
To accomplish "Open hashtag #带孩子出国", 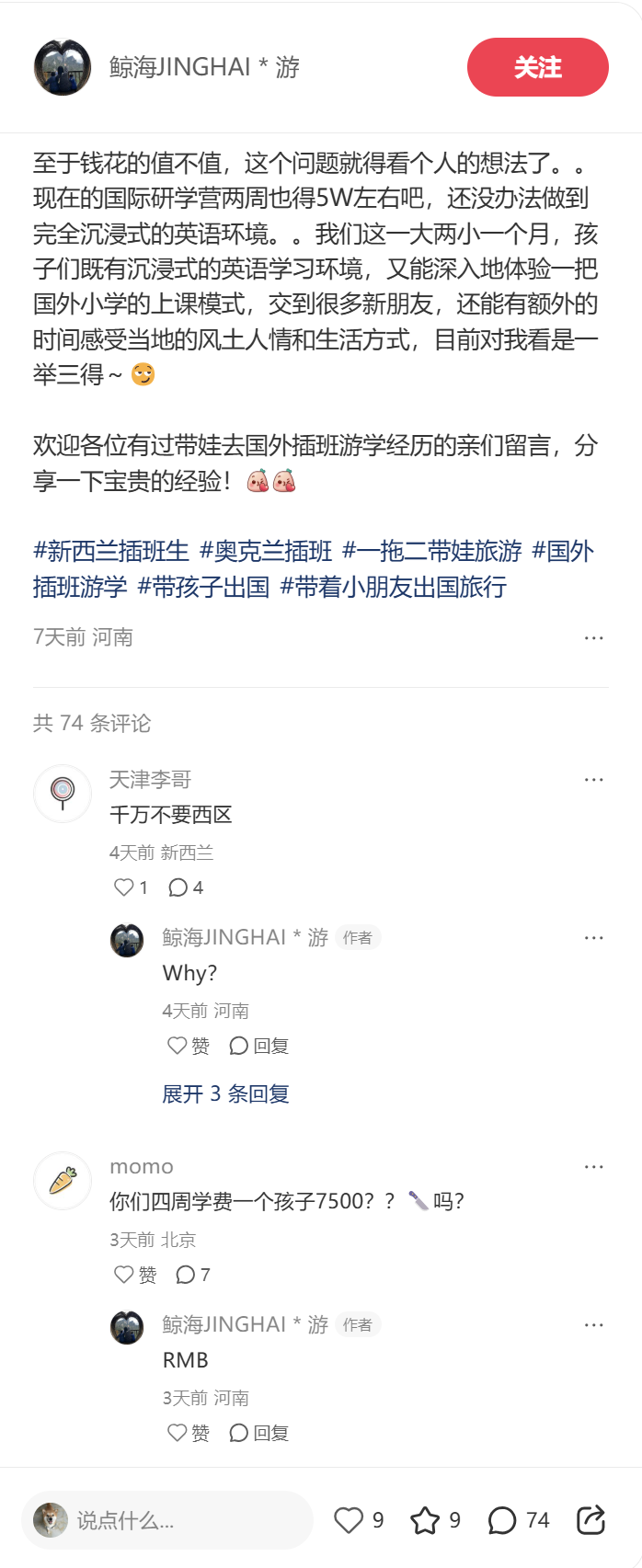I will 203,587.
